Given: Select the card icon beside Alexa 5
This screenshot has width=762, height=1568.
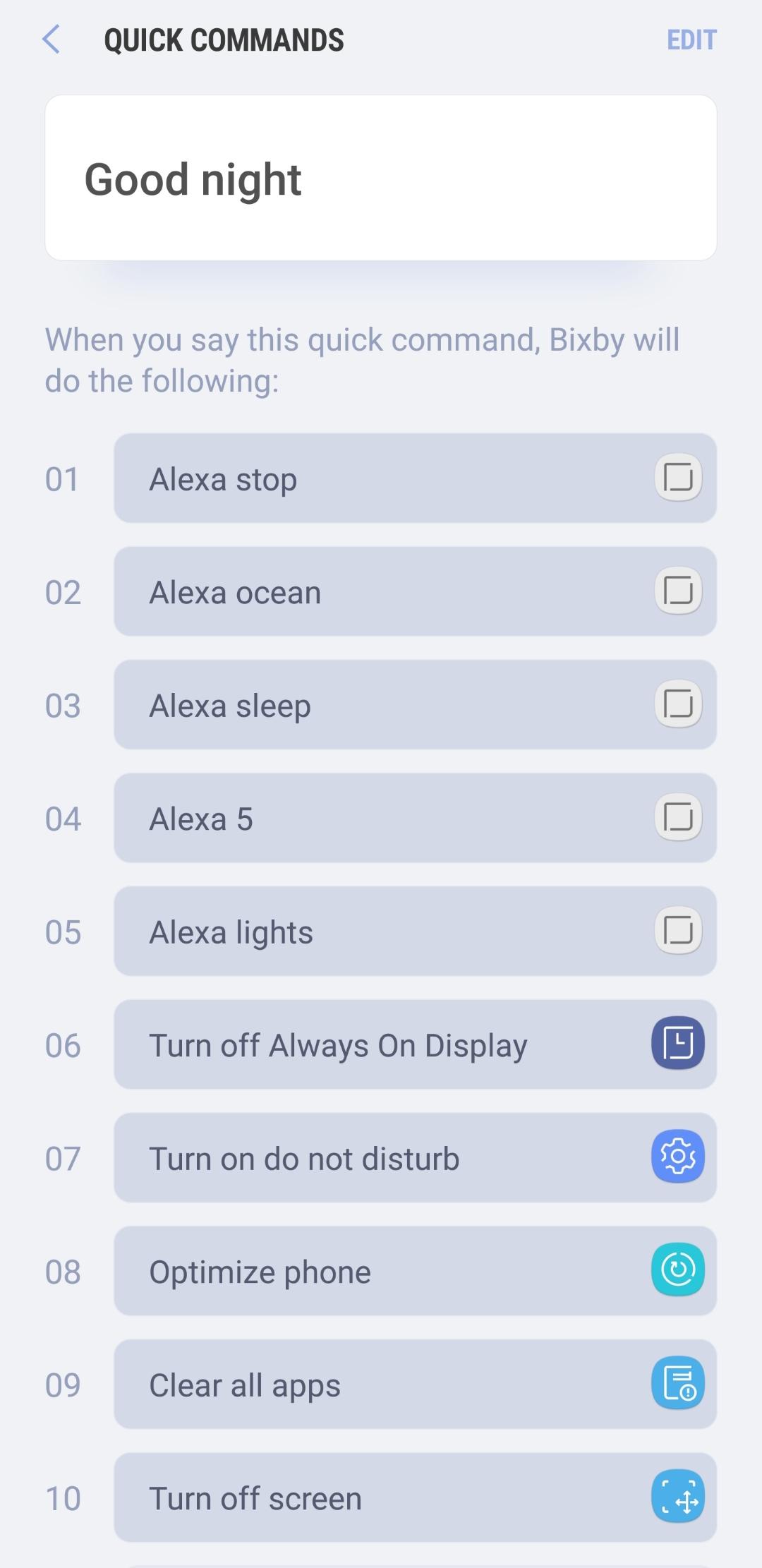Looking at the screenshot, I should click(677, 819).
